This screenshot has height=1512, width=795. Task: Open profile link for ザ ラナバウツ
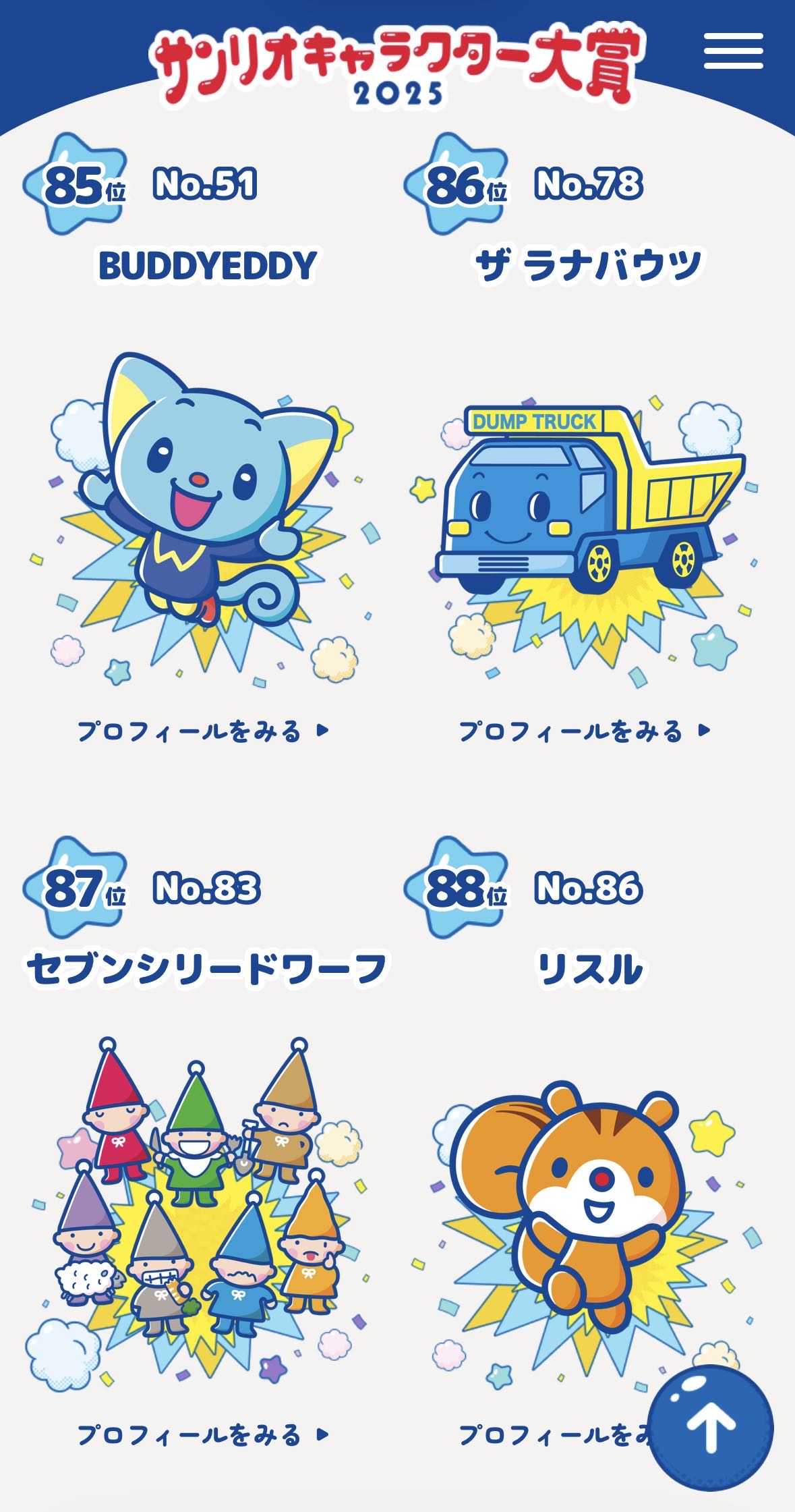coord(584,731)
